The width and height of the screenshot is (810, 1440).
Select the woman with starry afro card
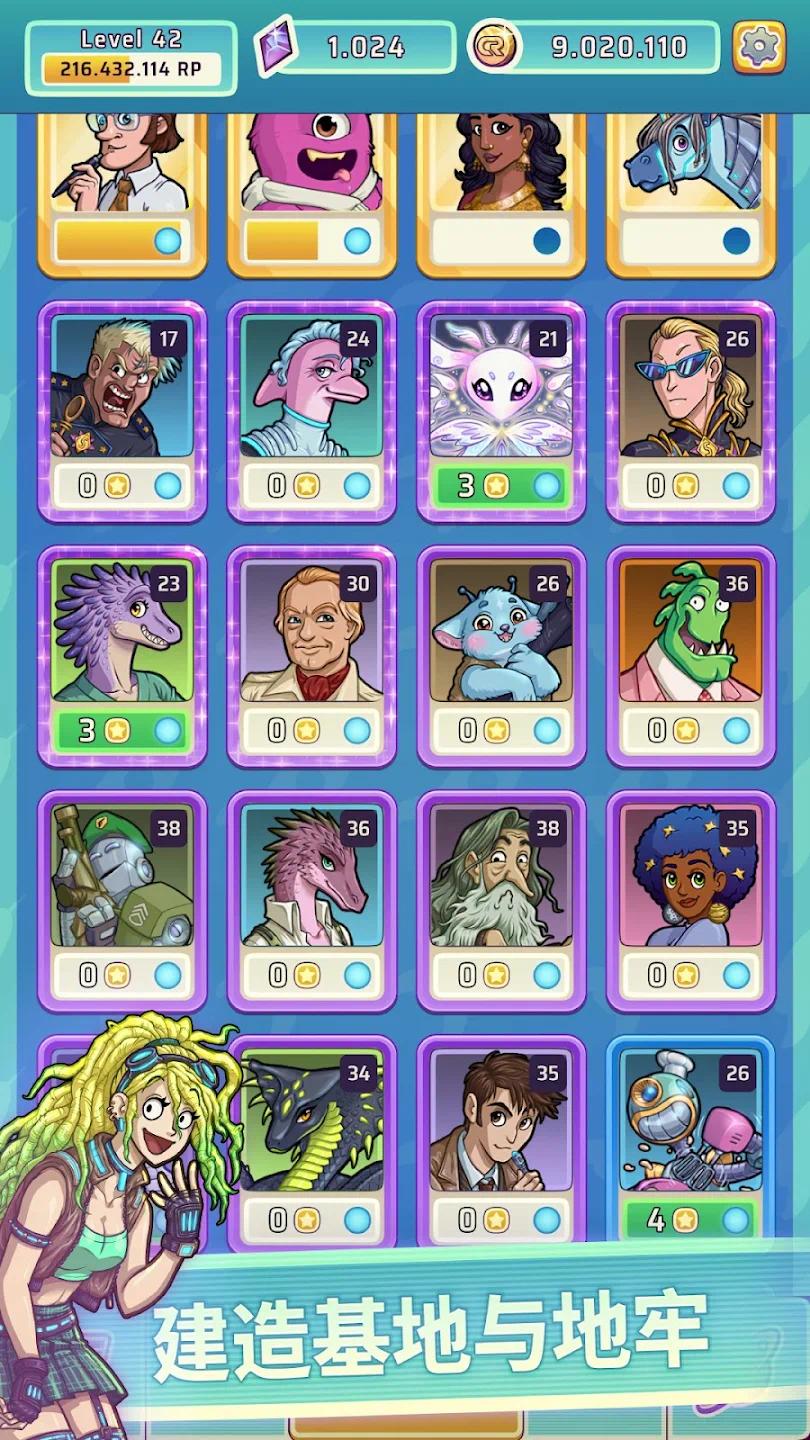[691, 901]
